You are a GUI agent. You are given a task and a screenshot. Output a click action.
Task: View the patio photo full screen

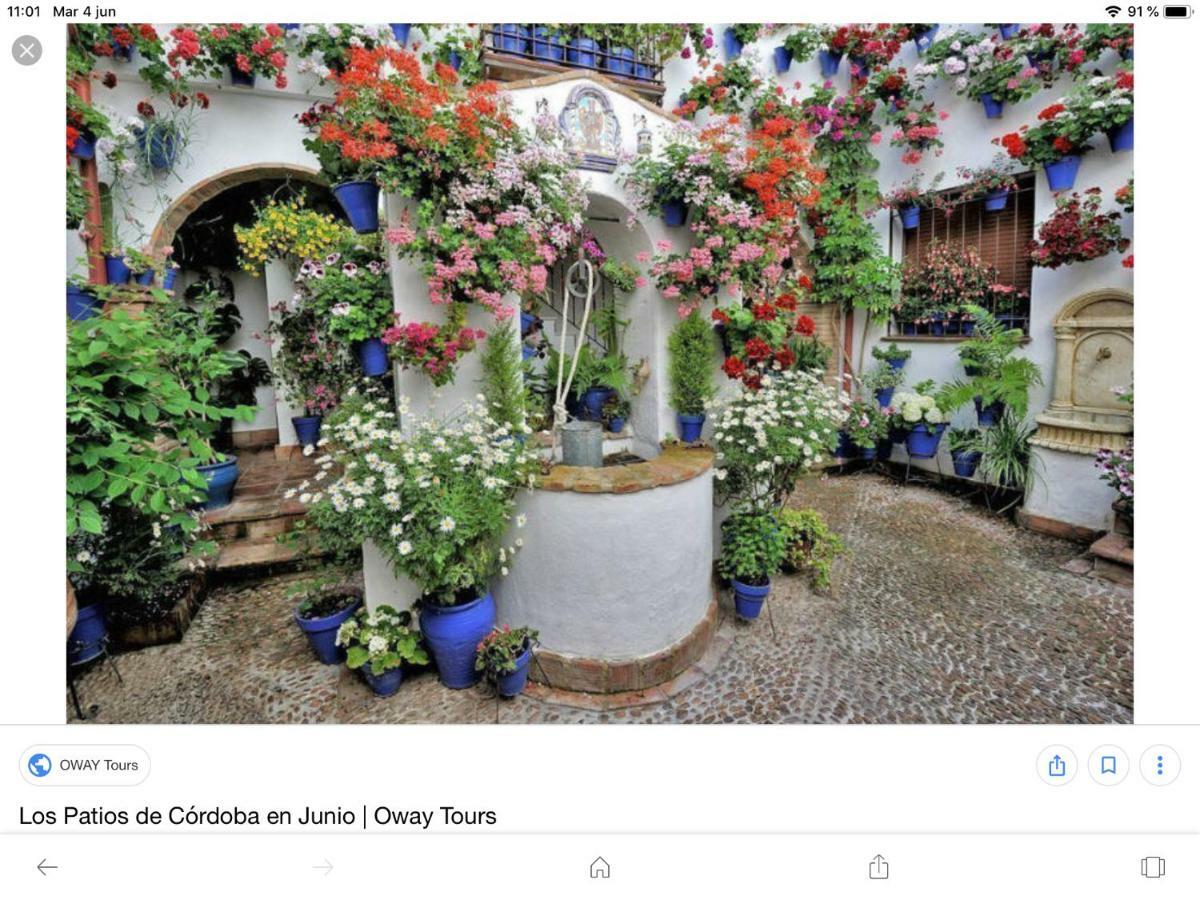coord(600,373)
